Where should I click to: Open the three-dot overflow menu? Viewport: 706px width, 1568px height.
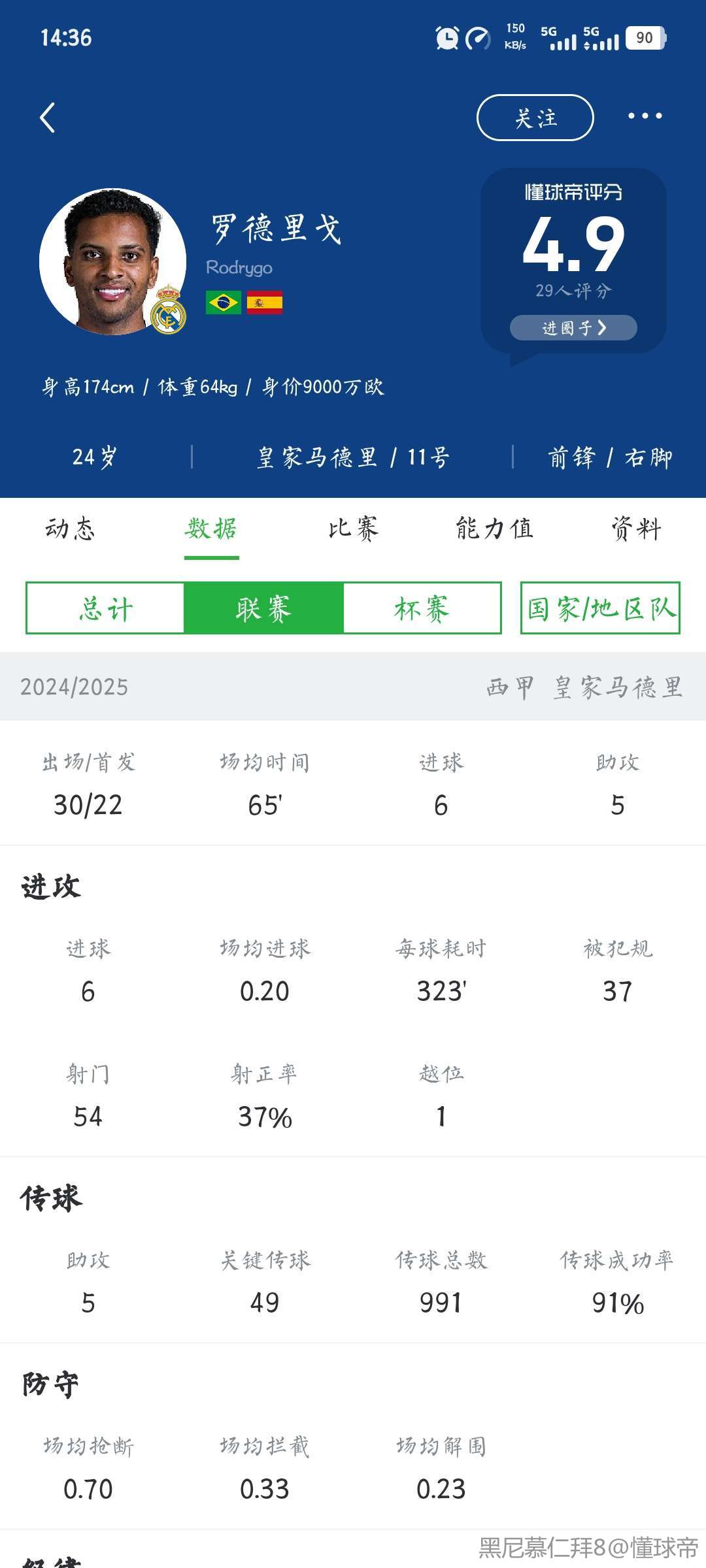pos(645,116)
